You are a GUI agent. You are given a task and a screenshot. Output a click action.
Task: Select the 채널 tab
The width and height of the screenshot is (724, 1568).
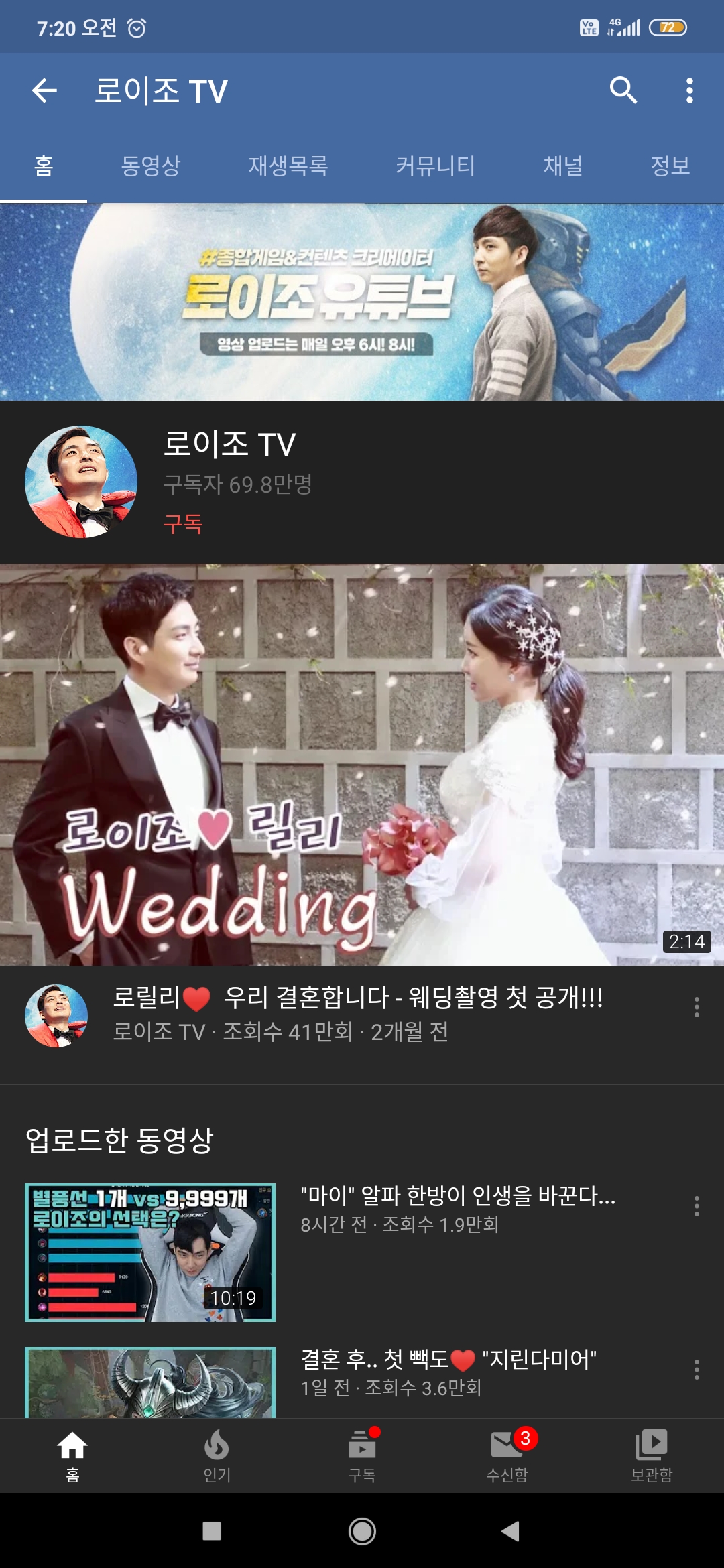pyautogui.click(x=562, y=166)
